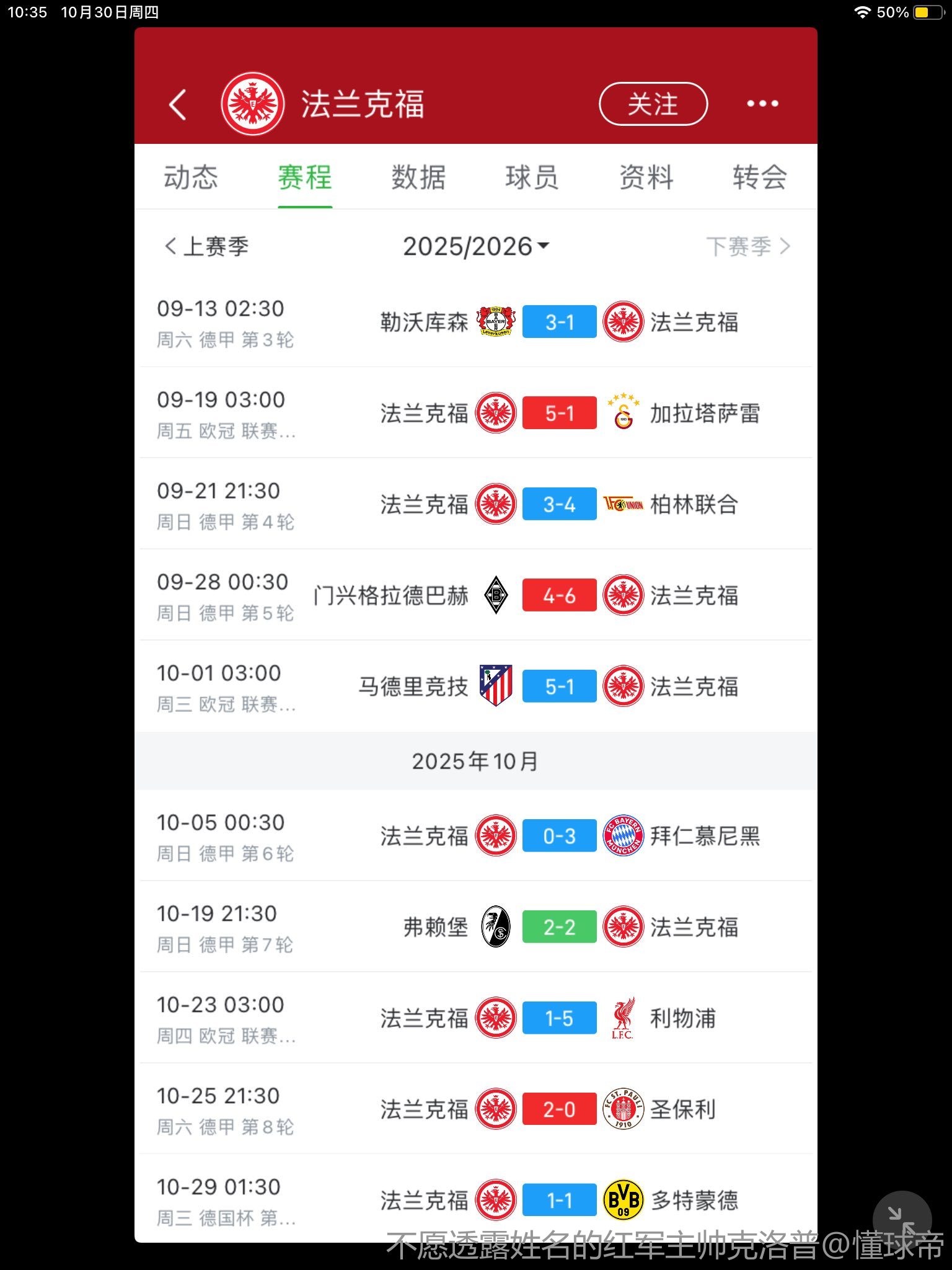Switch to the 转会 tab
The width and height of the screenshot is (952, 1270).
759,177
